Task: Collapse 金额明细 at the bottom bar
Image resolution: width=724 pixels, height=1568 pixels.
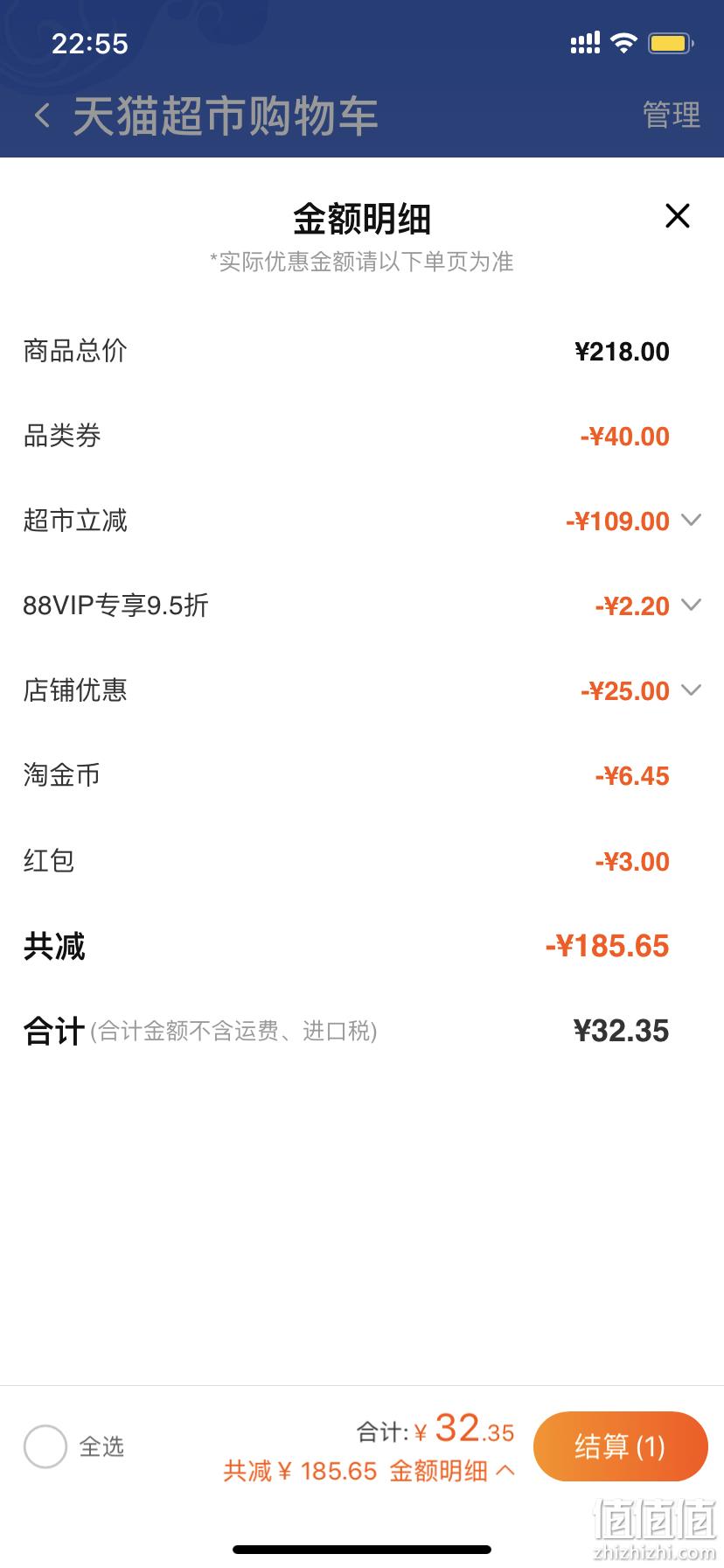Action: pos(452,1471)
